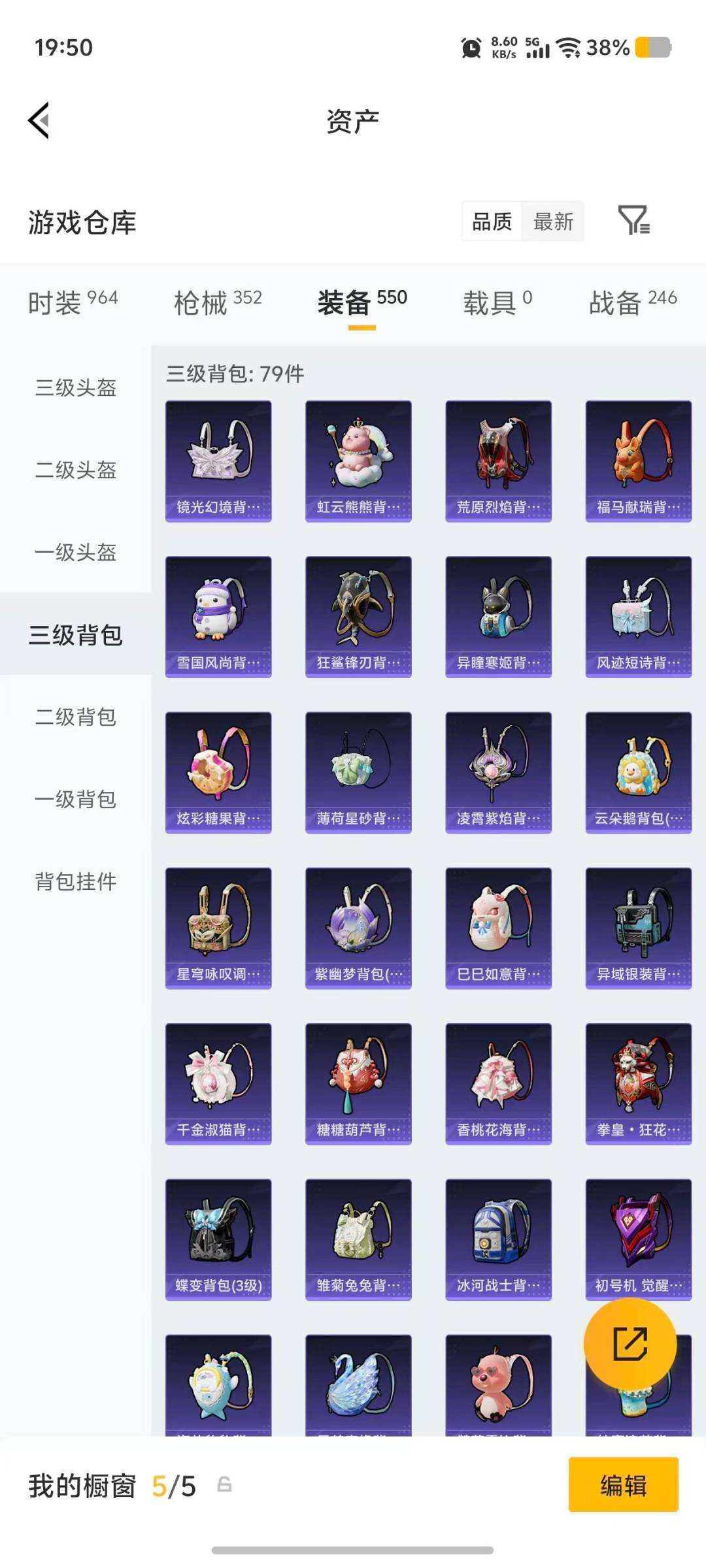Sort warehouse by 品质

pyautogui.click(x=492, y=221)
